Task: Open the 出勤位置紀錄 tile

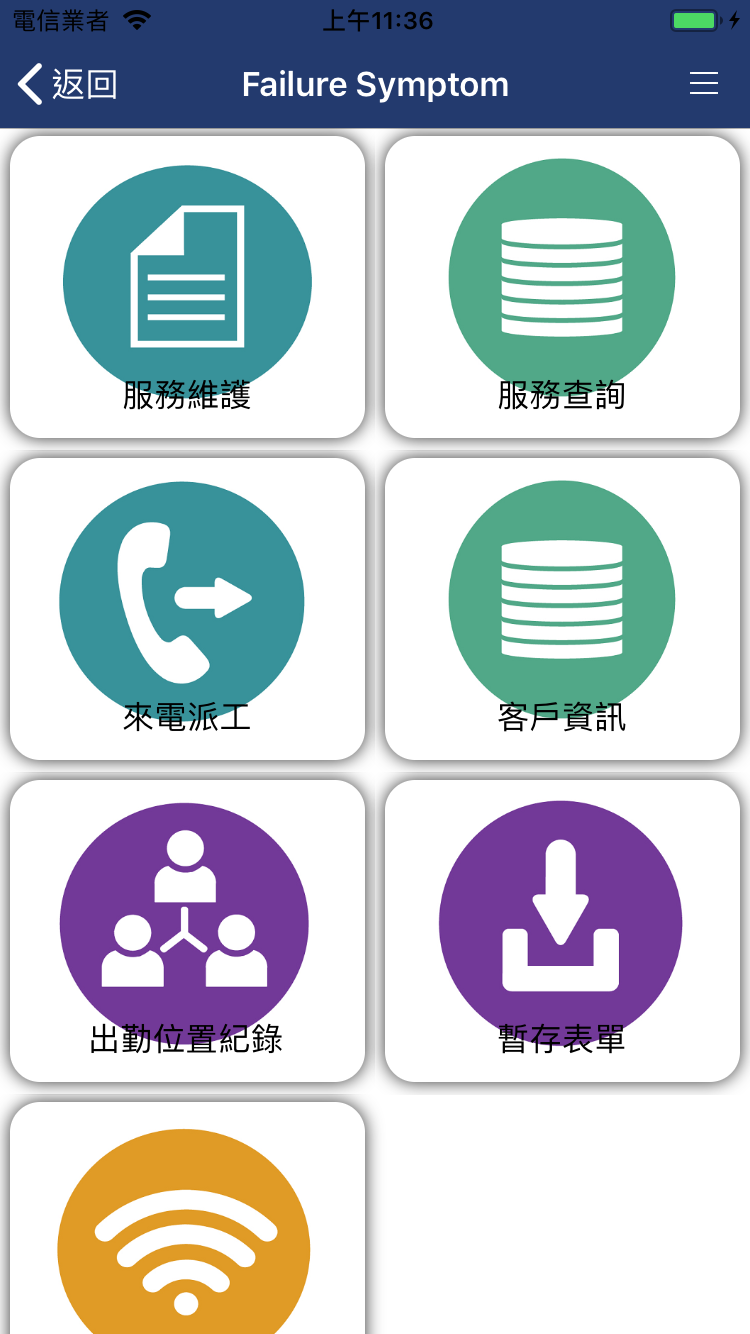Action: click(x=187, y=931)
